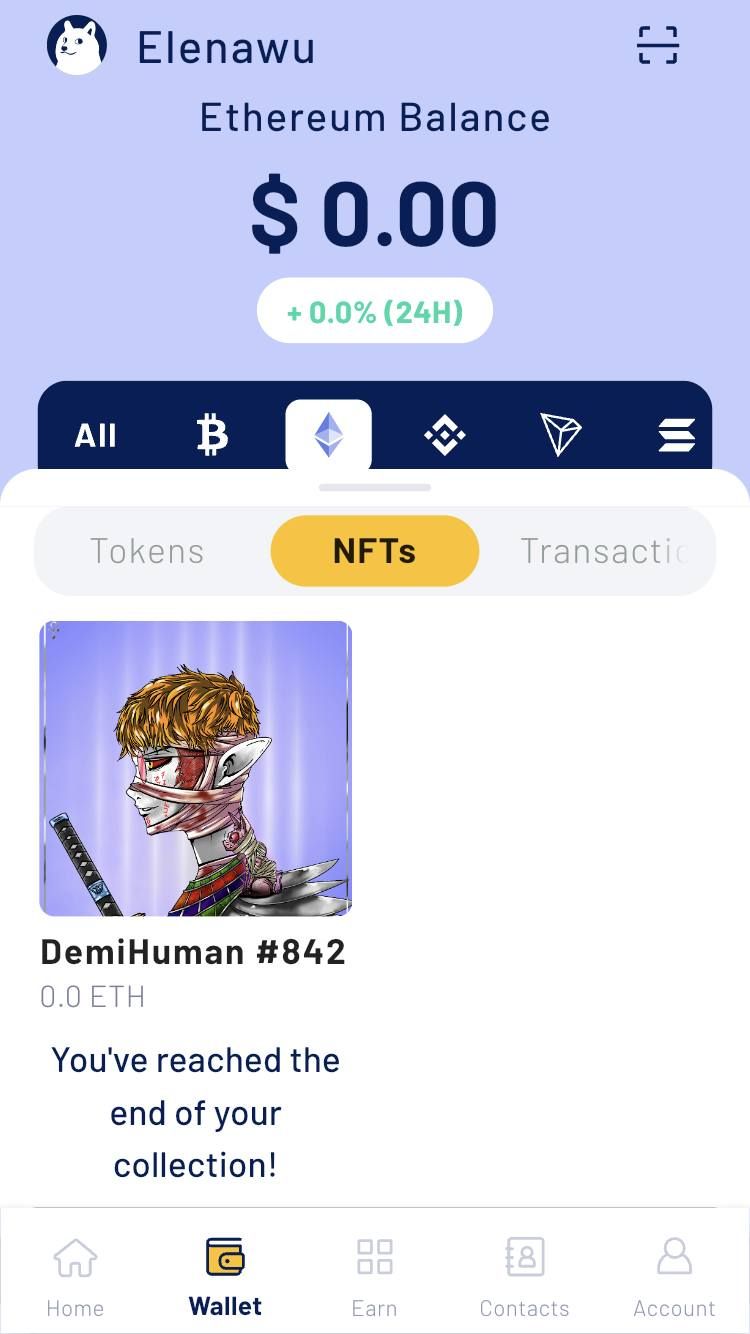
Task: Switch to the BNB chain
Action: (x=444, y=435)
